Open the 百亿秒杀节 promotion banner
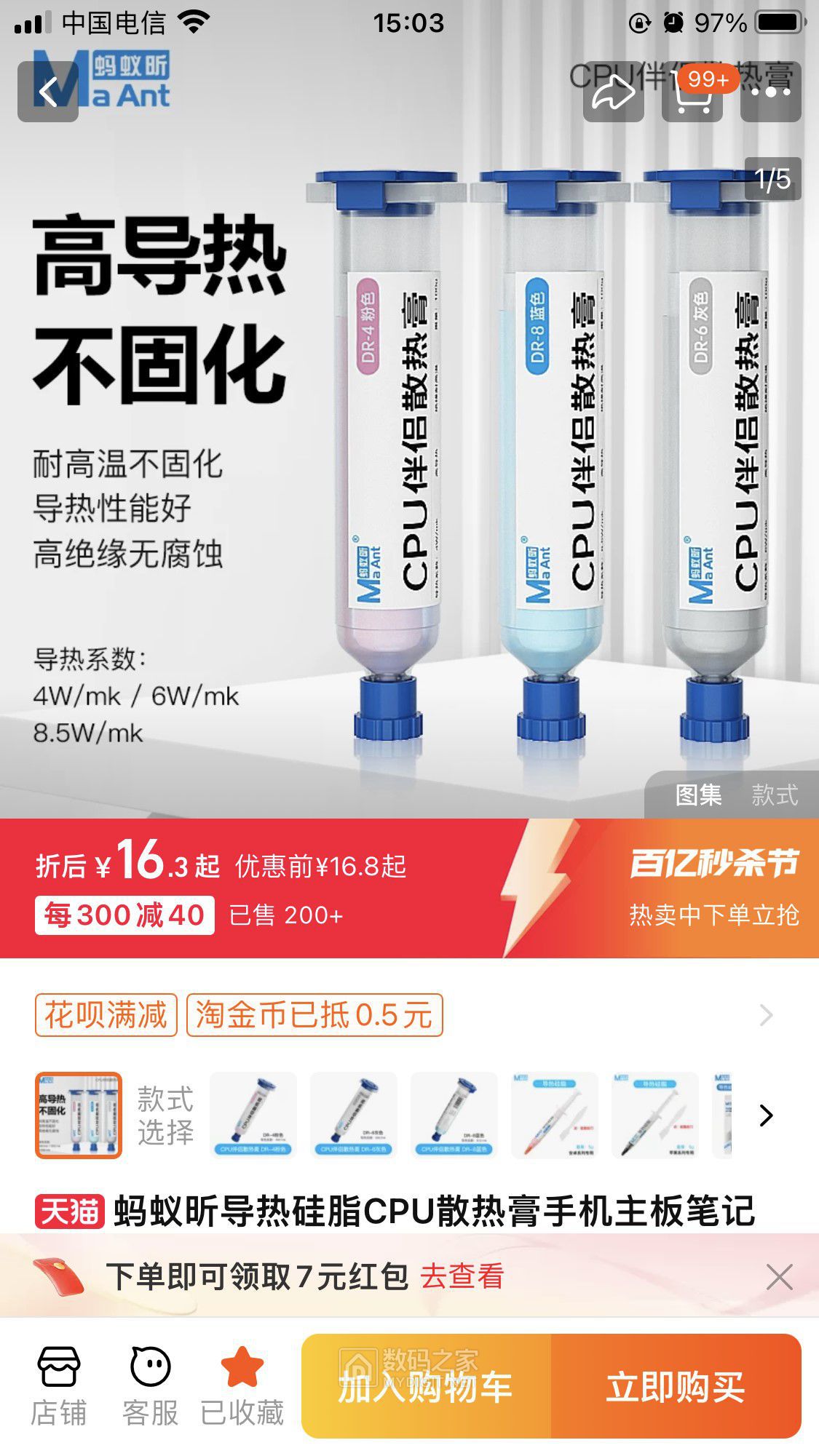 [x=713, y=888]
